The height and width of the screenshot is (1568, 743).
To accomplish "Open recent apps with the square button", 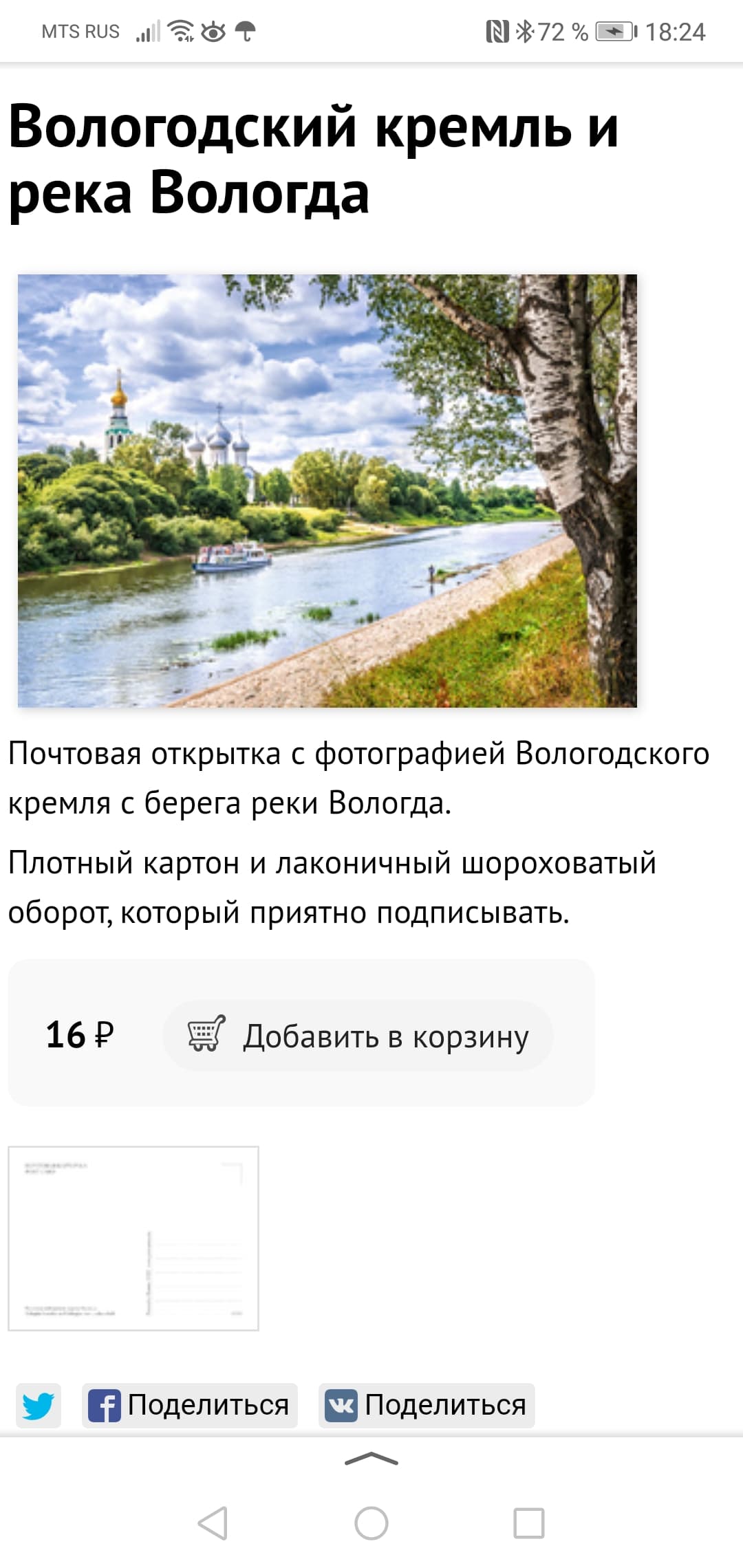I will pyautogui.click(x=529, y=1523).
